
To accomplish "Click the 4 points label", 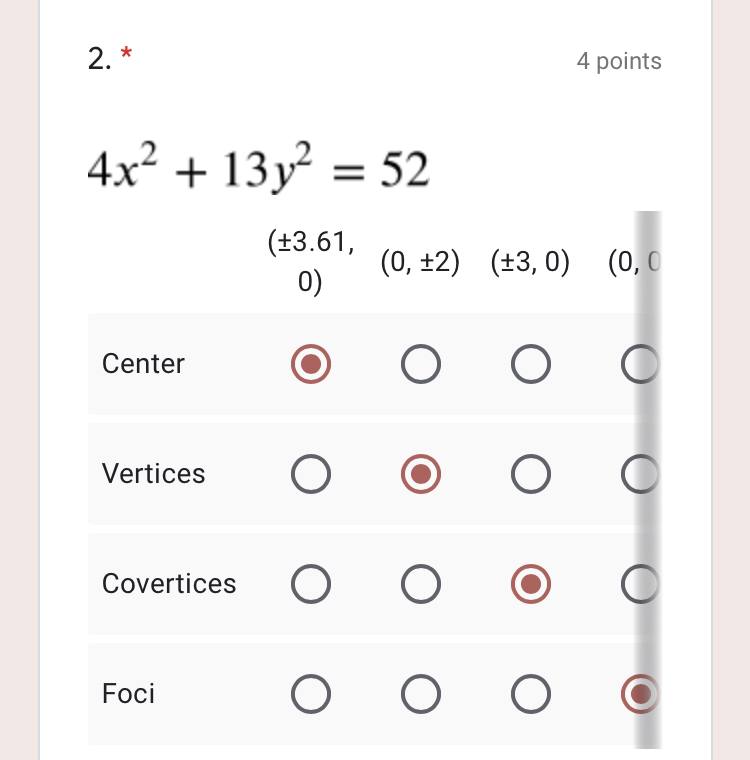I will 618,61.
